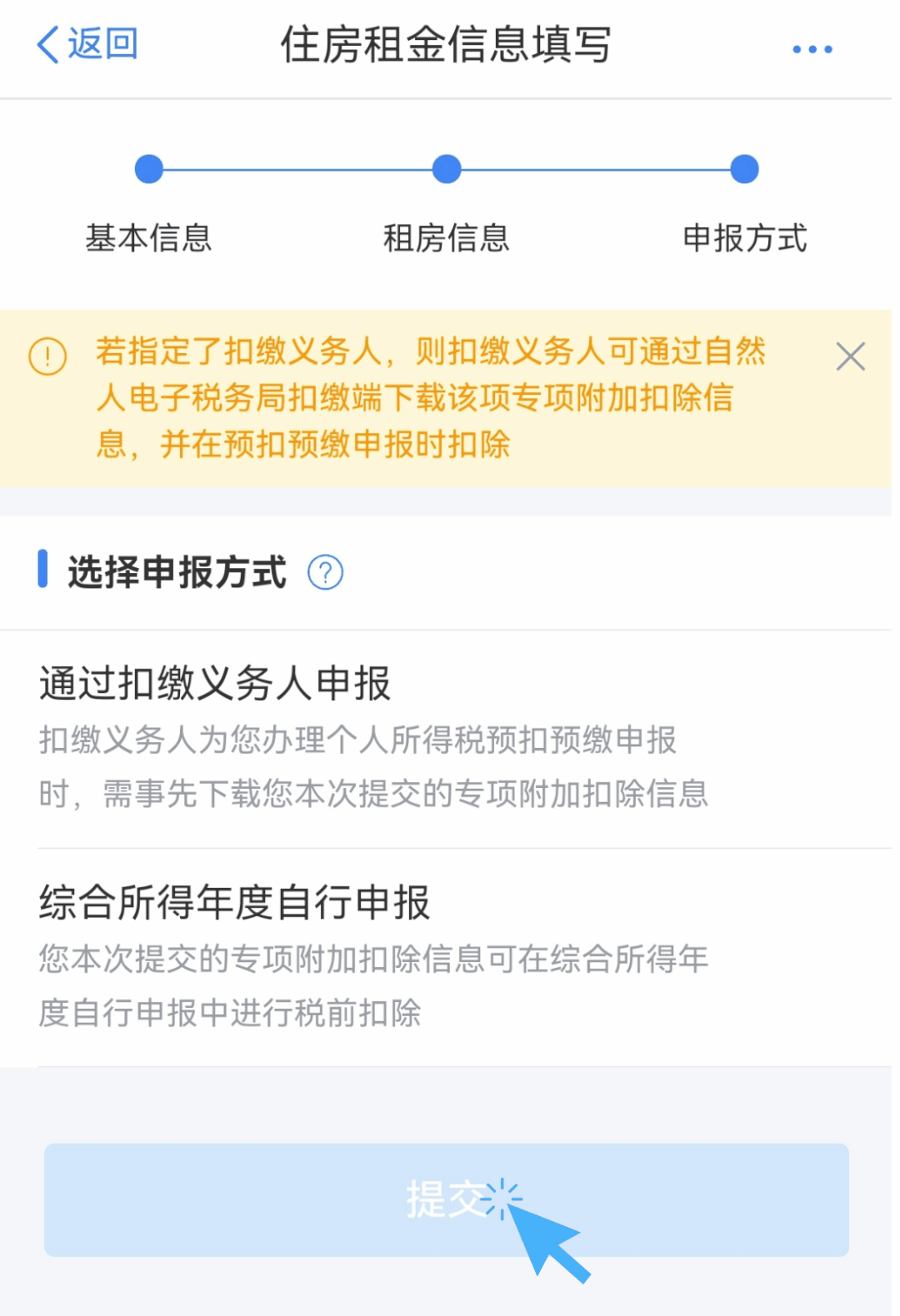Viewport: 900px width, 1316px height.
Task: Tap the progress line between 租房信息 and 申报方式
Action: (x=596, y=169)
